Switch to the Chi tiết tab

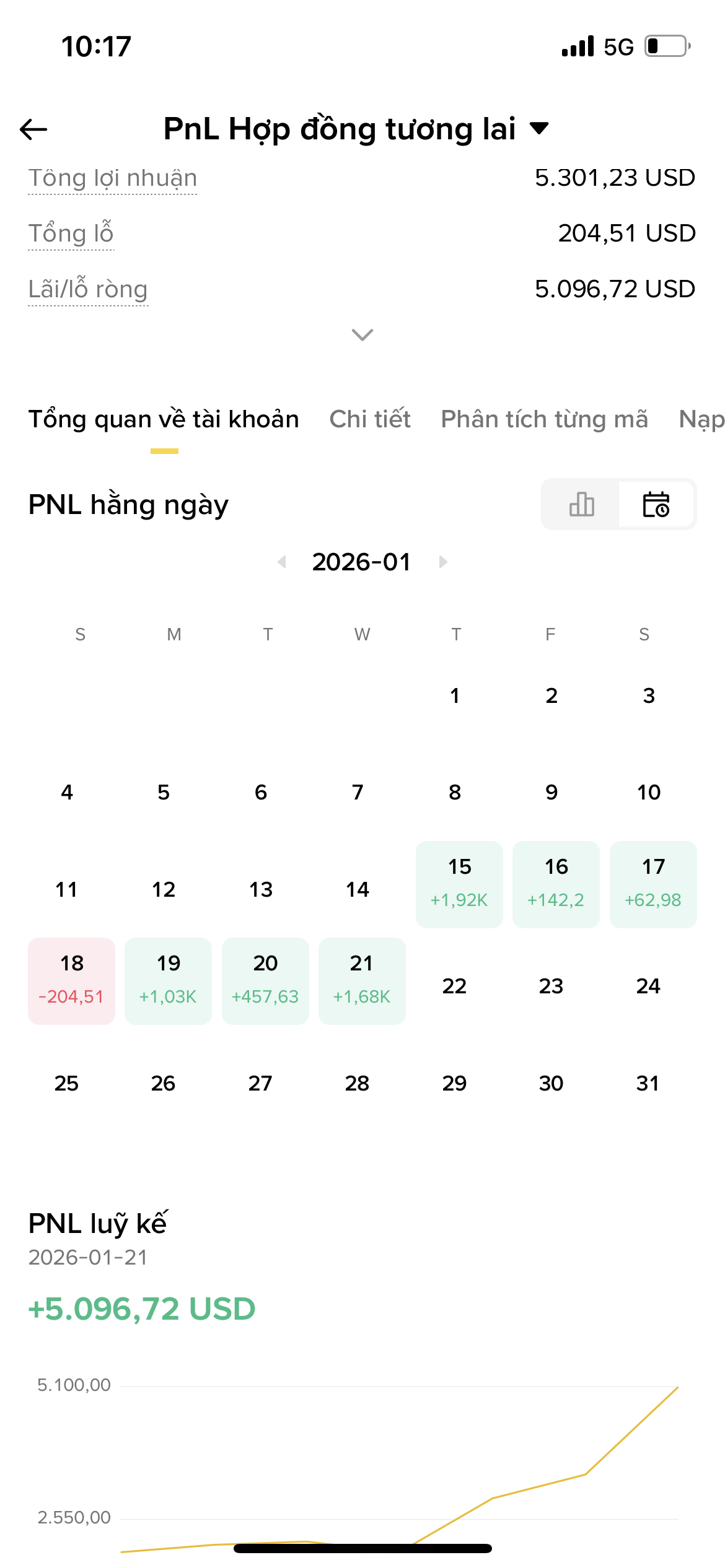[x=370, y=419]
